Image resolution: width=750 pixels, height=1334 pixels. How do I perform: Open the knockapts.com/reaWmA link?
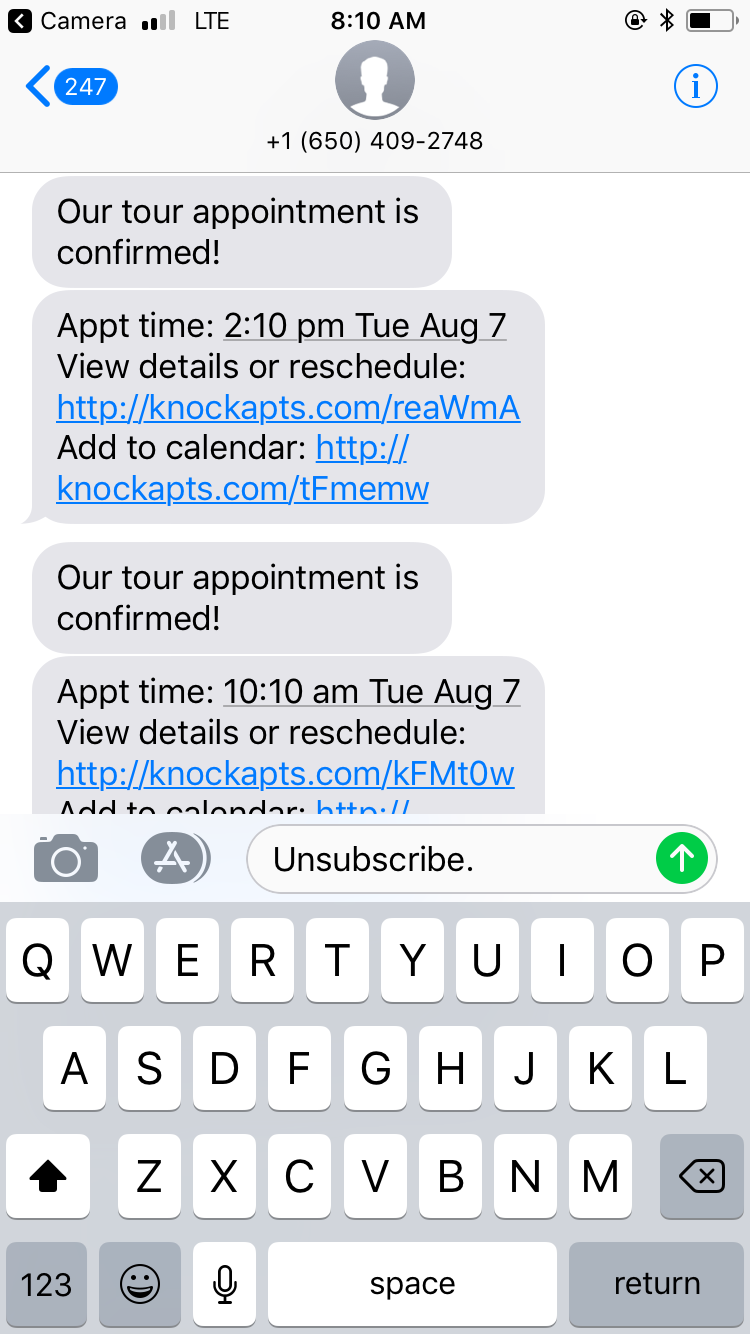[x=288, y=408]
